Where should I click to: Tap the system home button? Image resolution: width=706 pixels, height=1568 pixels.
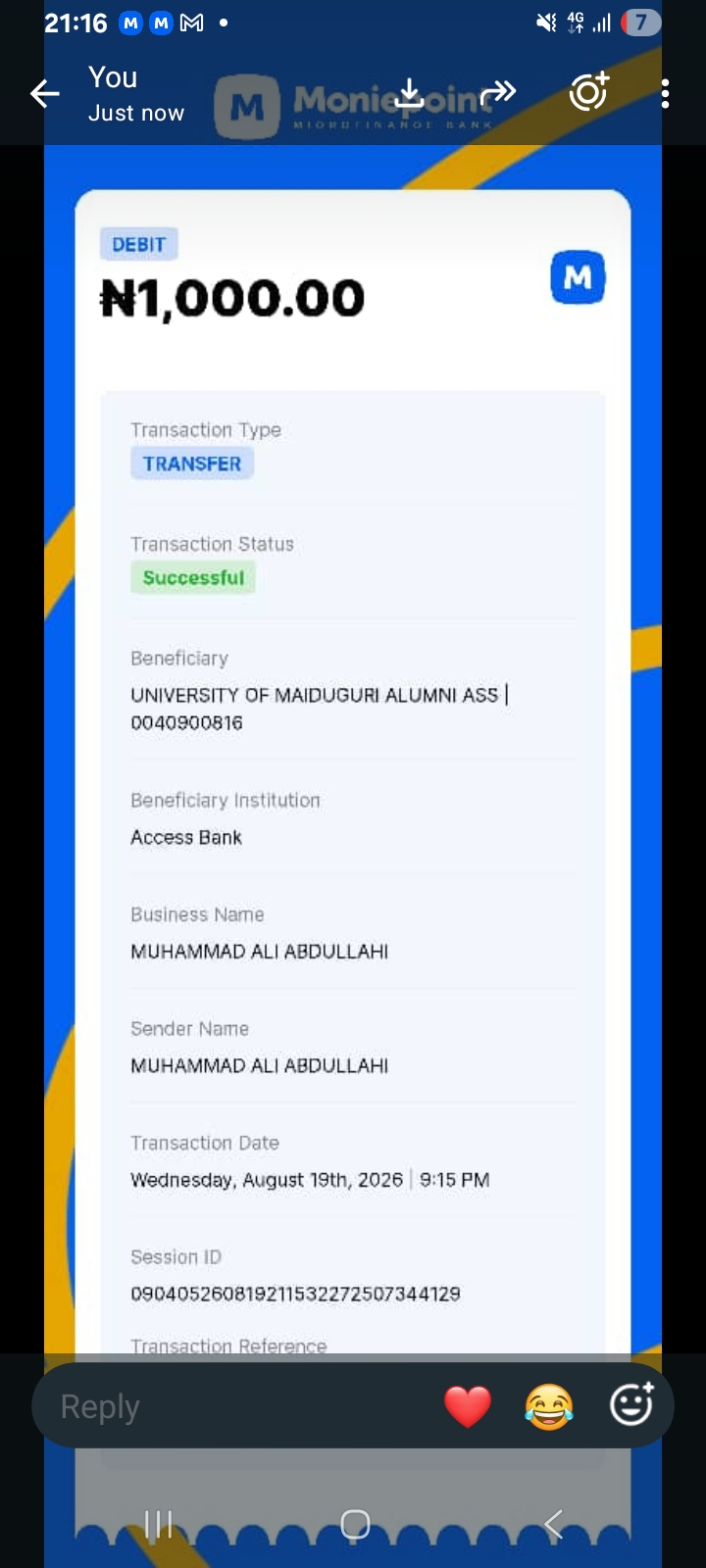click(x=355, y=1524)
